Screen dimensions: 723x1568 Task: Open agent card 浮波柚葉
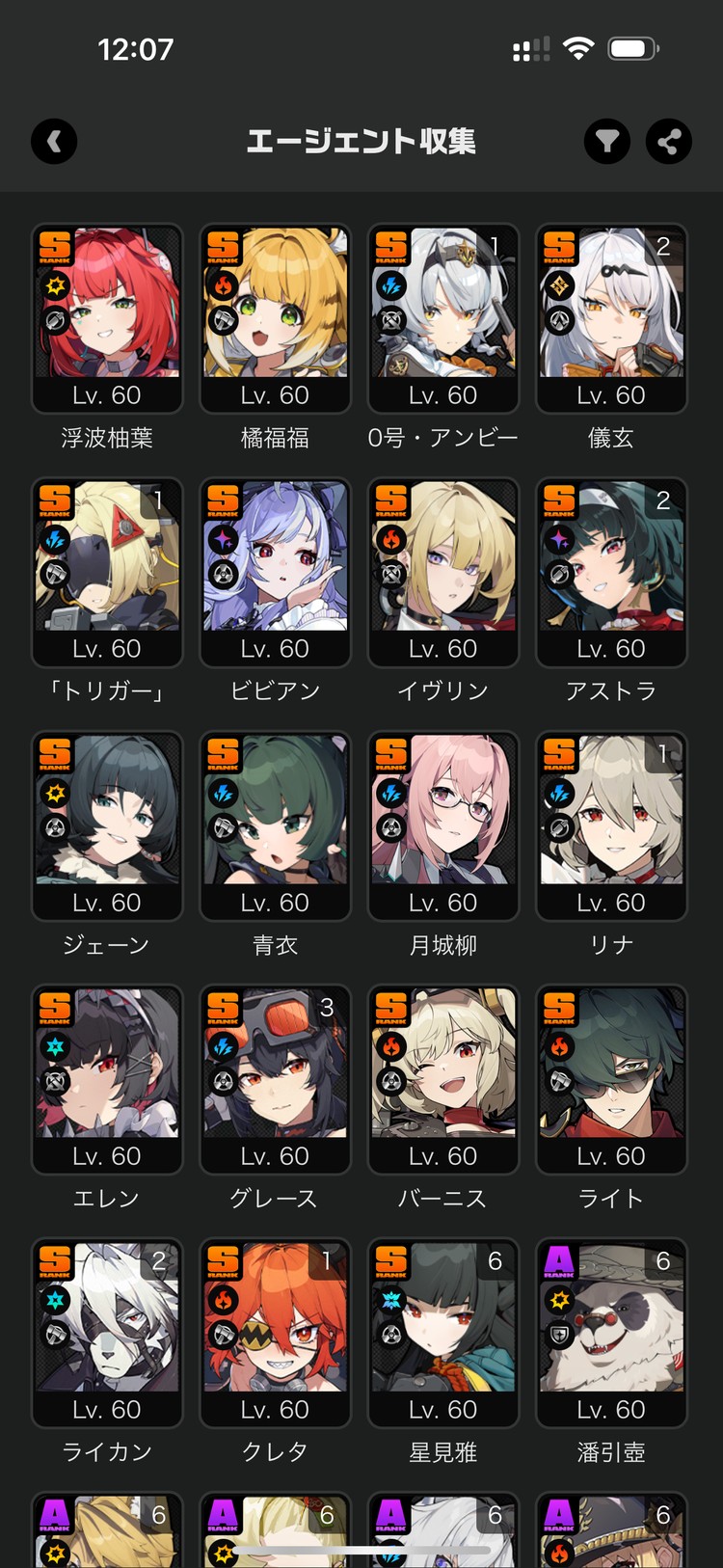coord(107,318)
